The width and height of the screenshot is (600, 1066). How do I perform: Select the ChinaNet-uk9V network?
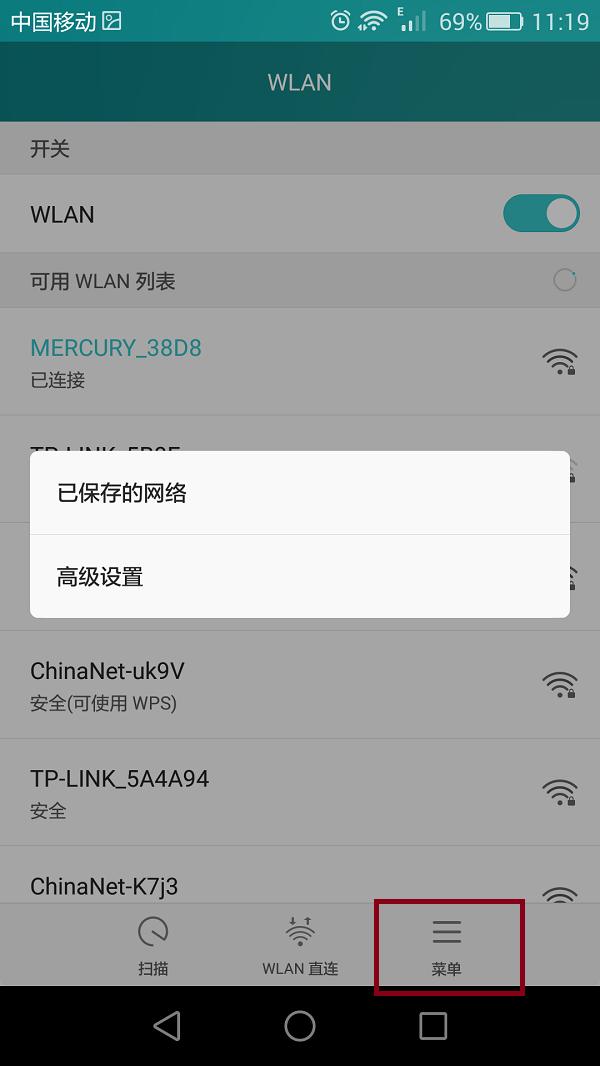click(280, 685)
